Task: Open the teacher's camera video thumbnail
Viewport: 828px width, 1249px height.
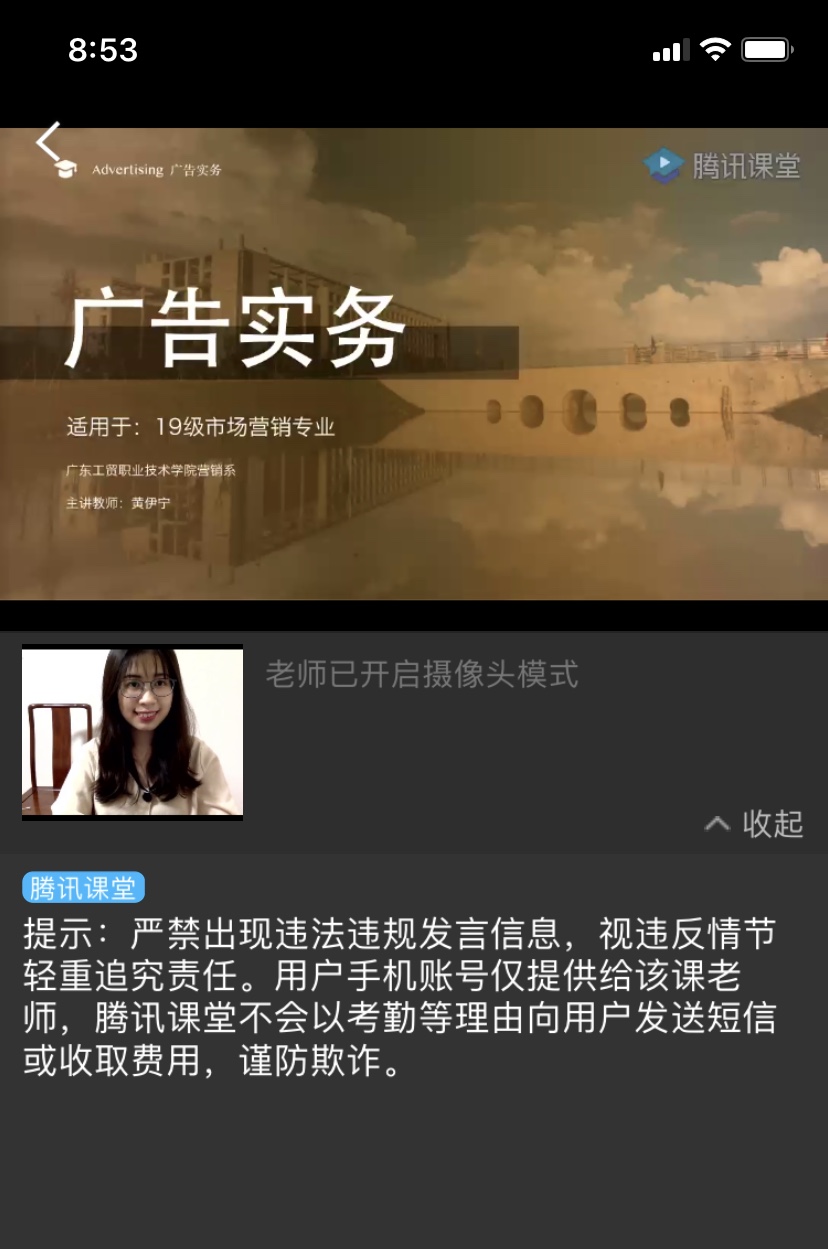Action: pyautogui.click(x=132, y=732)
